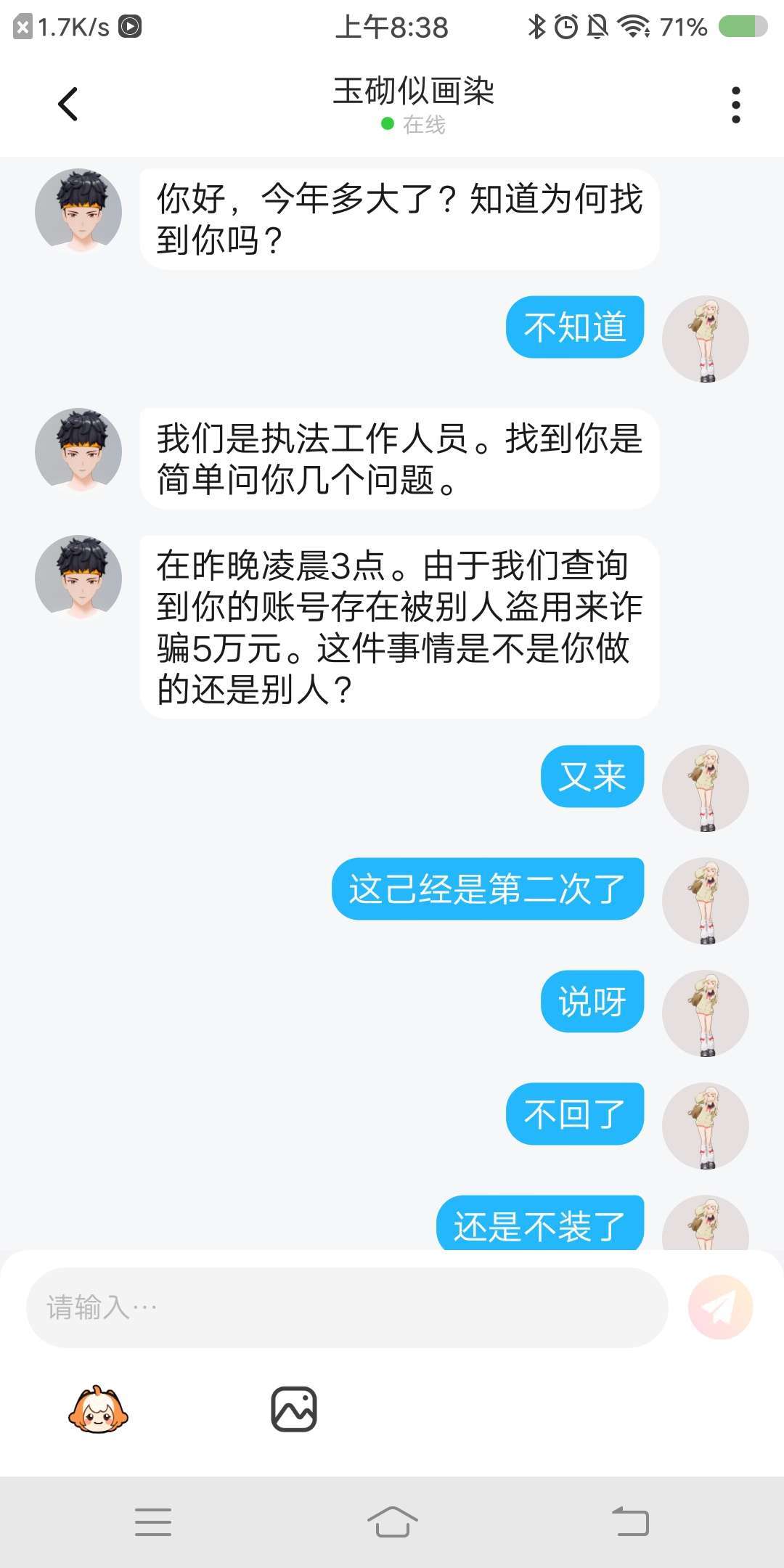Open the emoji sticker picker

pos(98,1409)
